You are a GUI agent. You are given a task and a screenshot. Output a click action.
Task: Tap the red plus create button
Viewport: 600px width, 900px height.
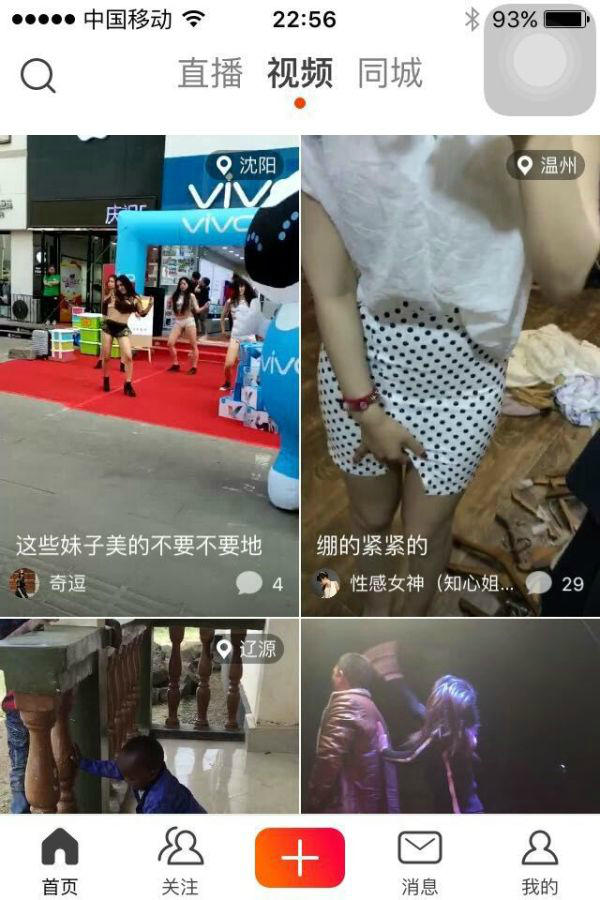[x=300, y=858]
